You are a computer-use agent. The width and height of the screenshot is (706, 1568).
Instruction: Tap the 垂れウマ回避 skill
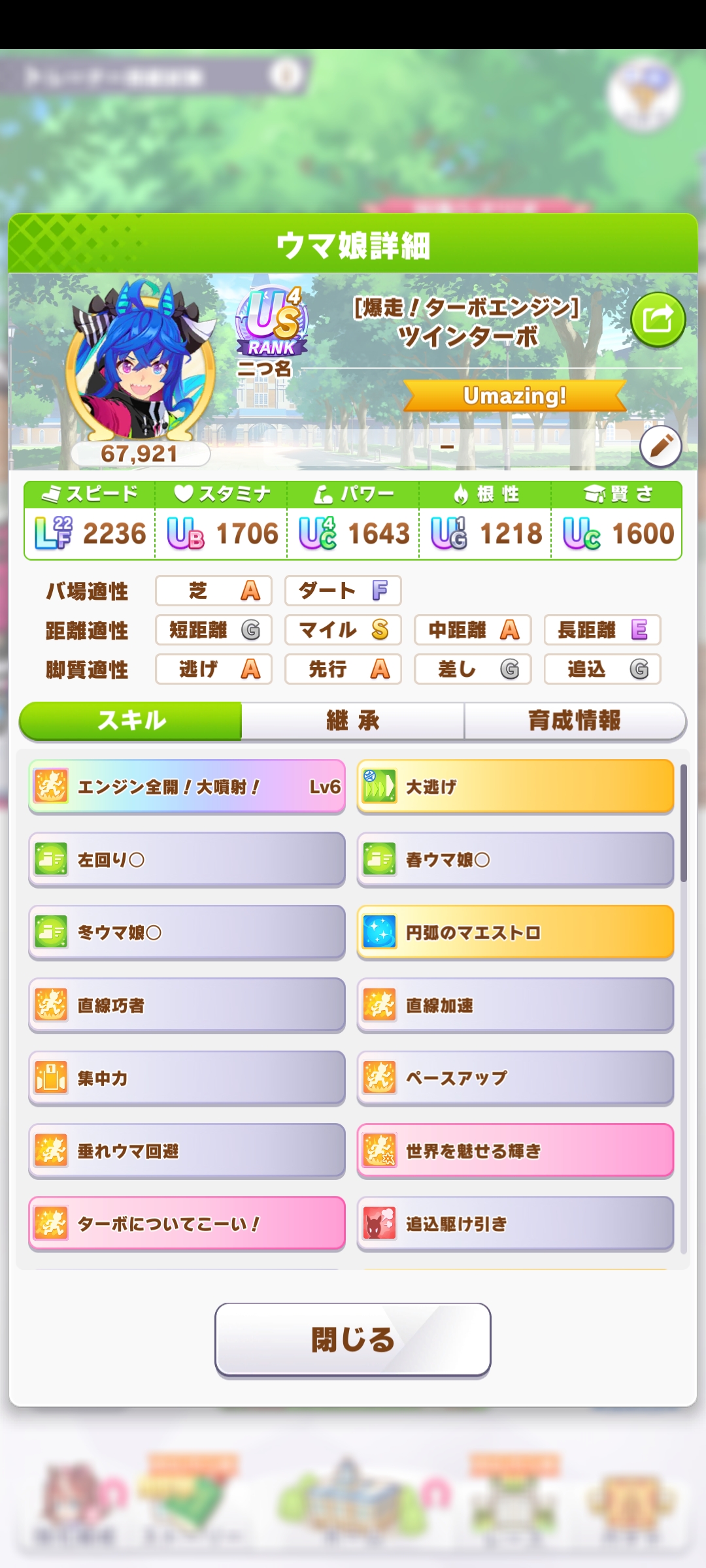(x=187, y=1151)
